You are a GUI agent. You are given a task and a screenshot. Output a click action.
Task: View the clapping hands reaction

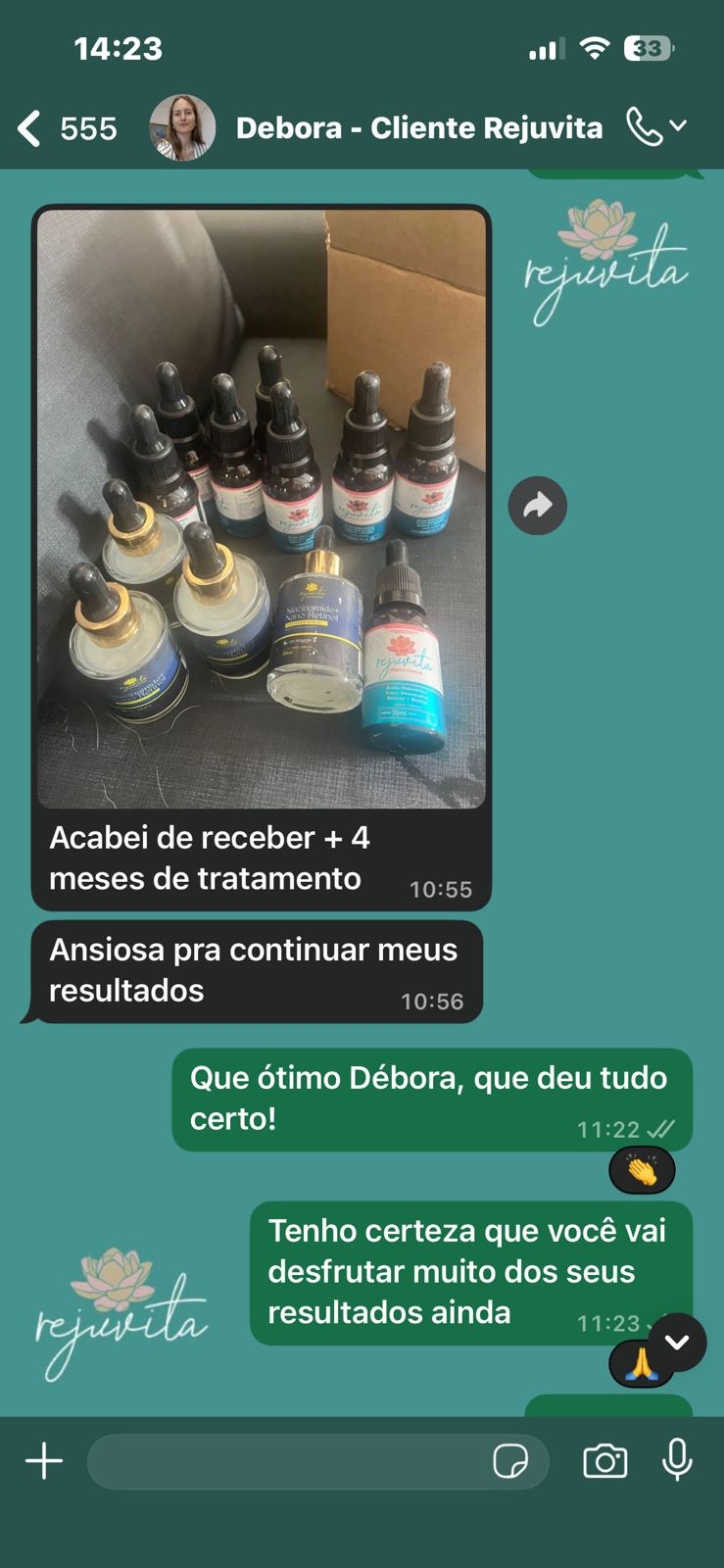[x=642, y=1170]
